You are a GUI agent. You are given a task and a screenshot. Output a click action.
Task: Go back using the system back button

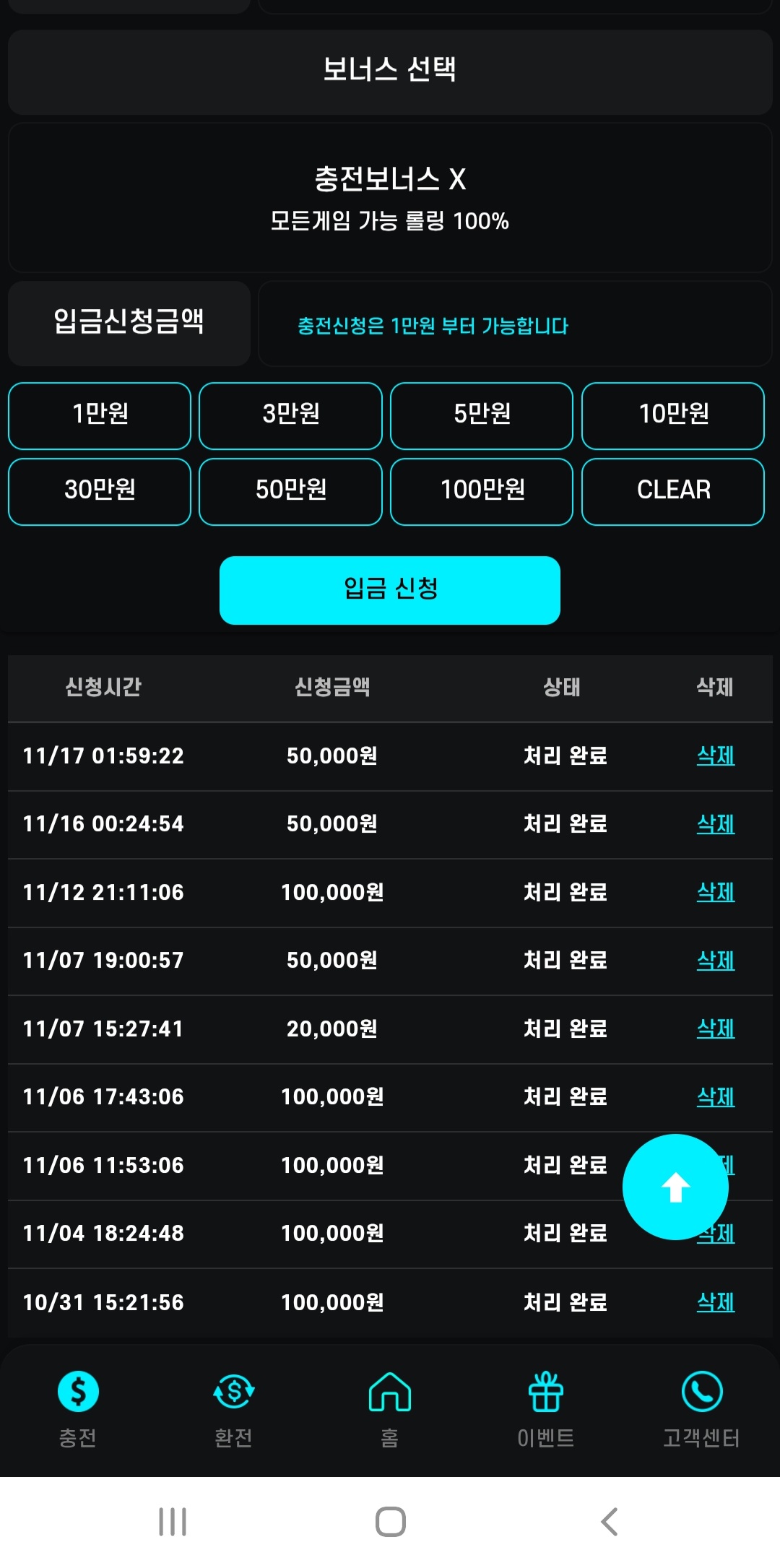point(609,1521)
